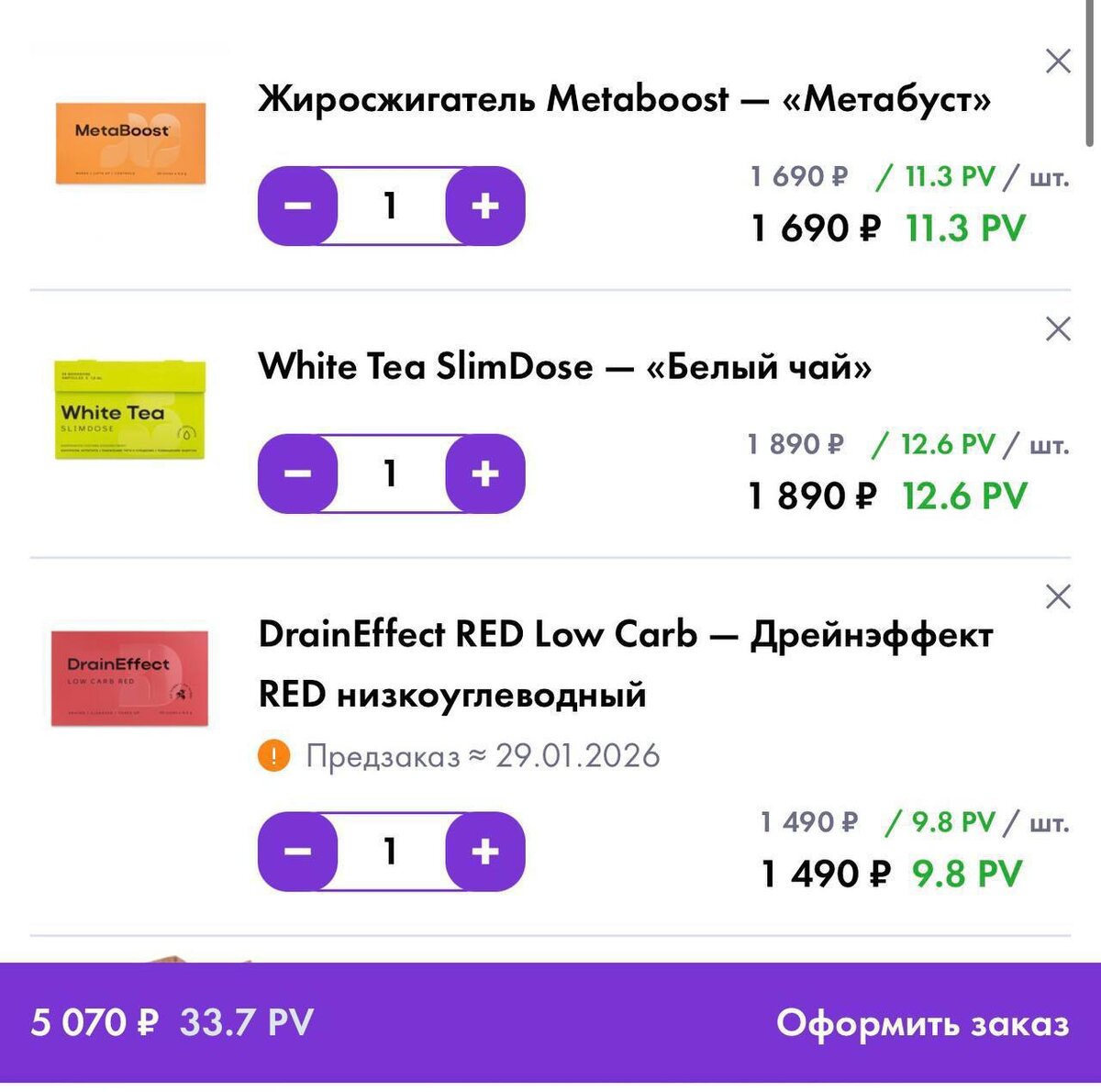This screenshot has width=1101, height=1092.
Task: Remove DrainEffect RED Low Carb from cart
Action: tap(1058, 596)
